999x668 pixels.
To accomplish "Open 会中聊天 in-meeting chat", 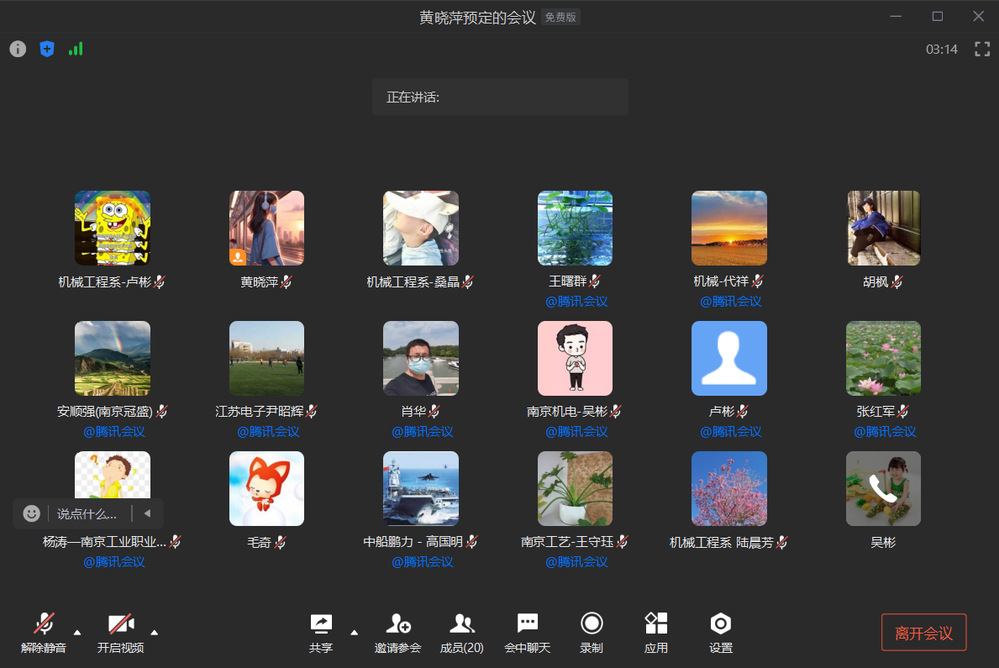I will pyautogui.click(x=527, y=632).
